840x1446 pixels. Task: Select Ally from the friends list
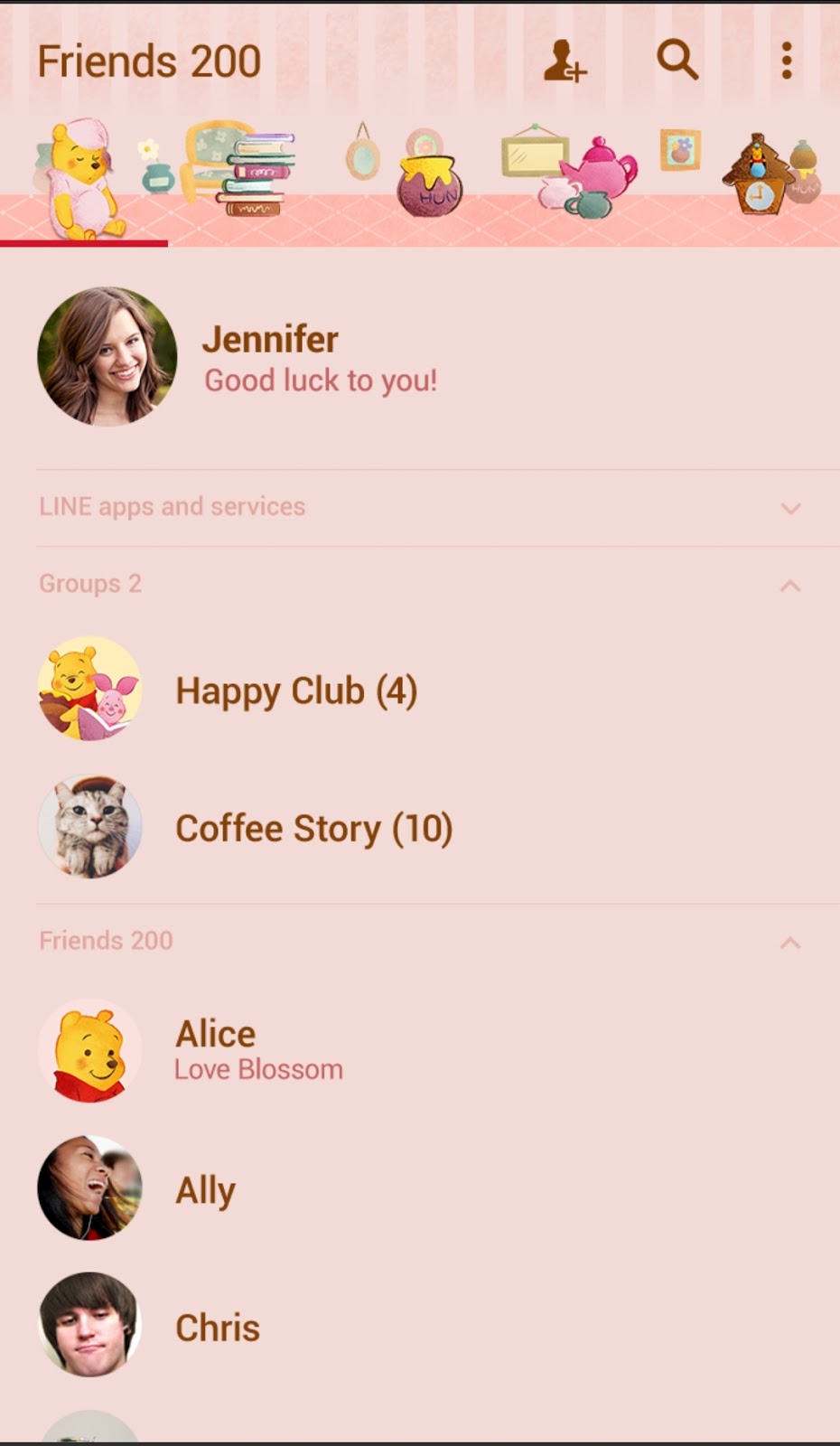click(206, 1190)
